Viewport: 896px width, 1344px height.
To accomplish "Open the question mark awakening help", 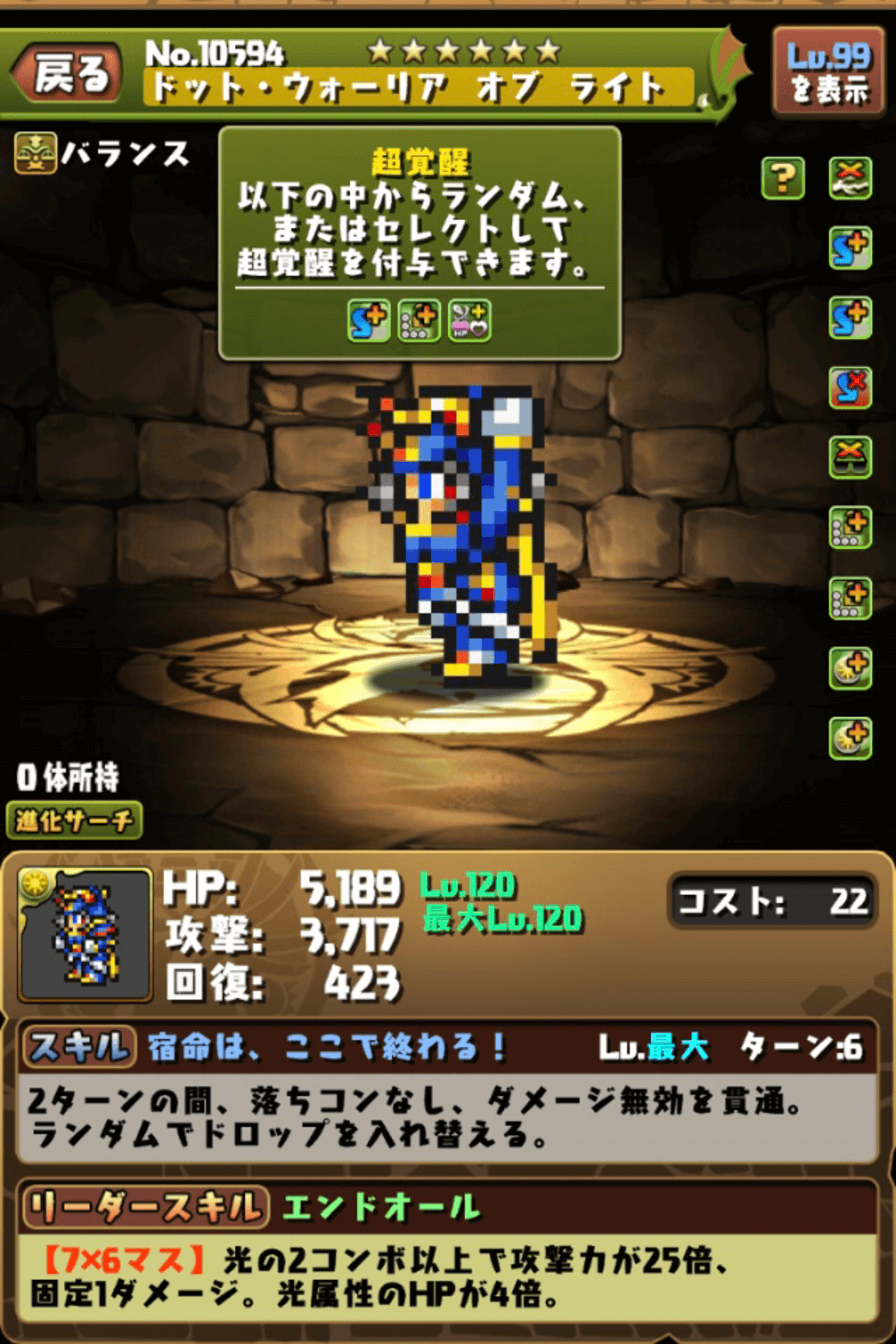I will point(783,178).
